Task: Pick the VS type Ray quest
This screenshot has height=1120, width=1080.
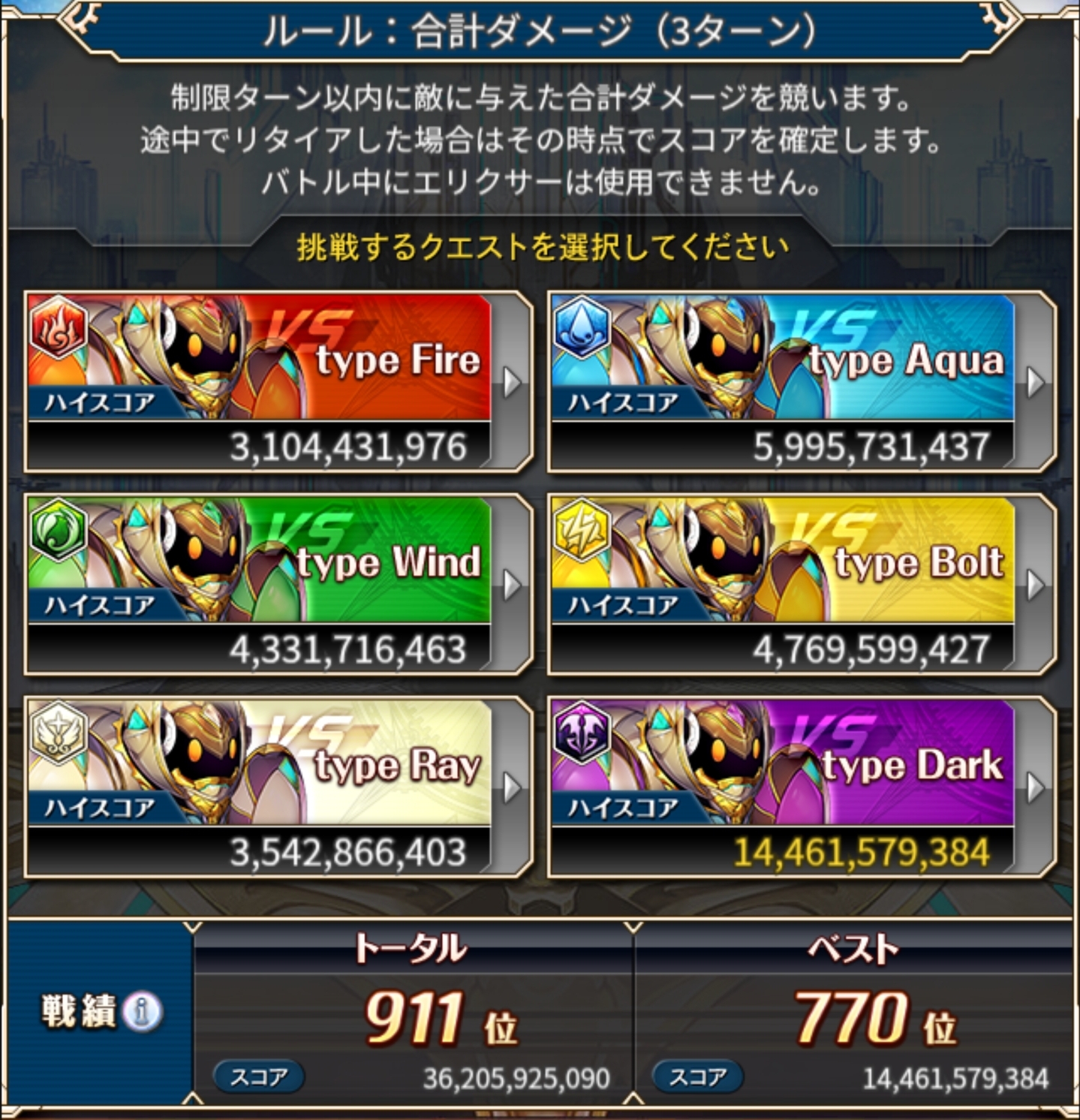Action: pyautogui.click(x=278, y=787)
